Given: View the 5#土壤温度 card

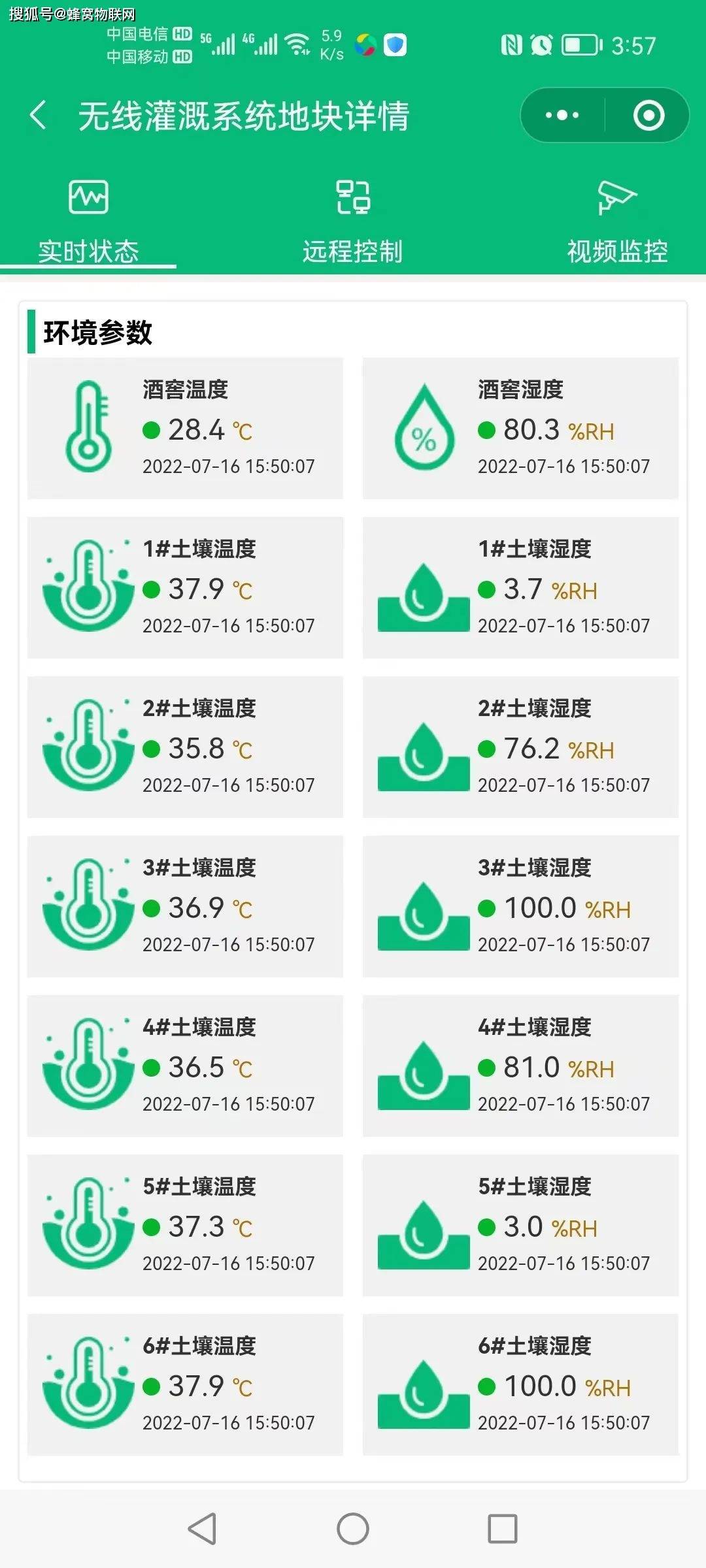Looking at the screenshot, I should 185,1225.
